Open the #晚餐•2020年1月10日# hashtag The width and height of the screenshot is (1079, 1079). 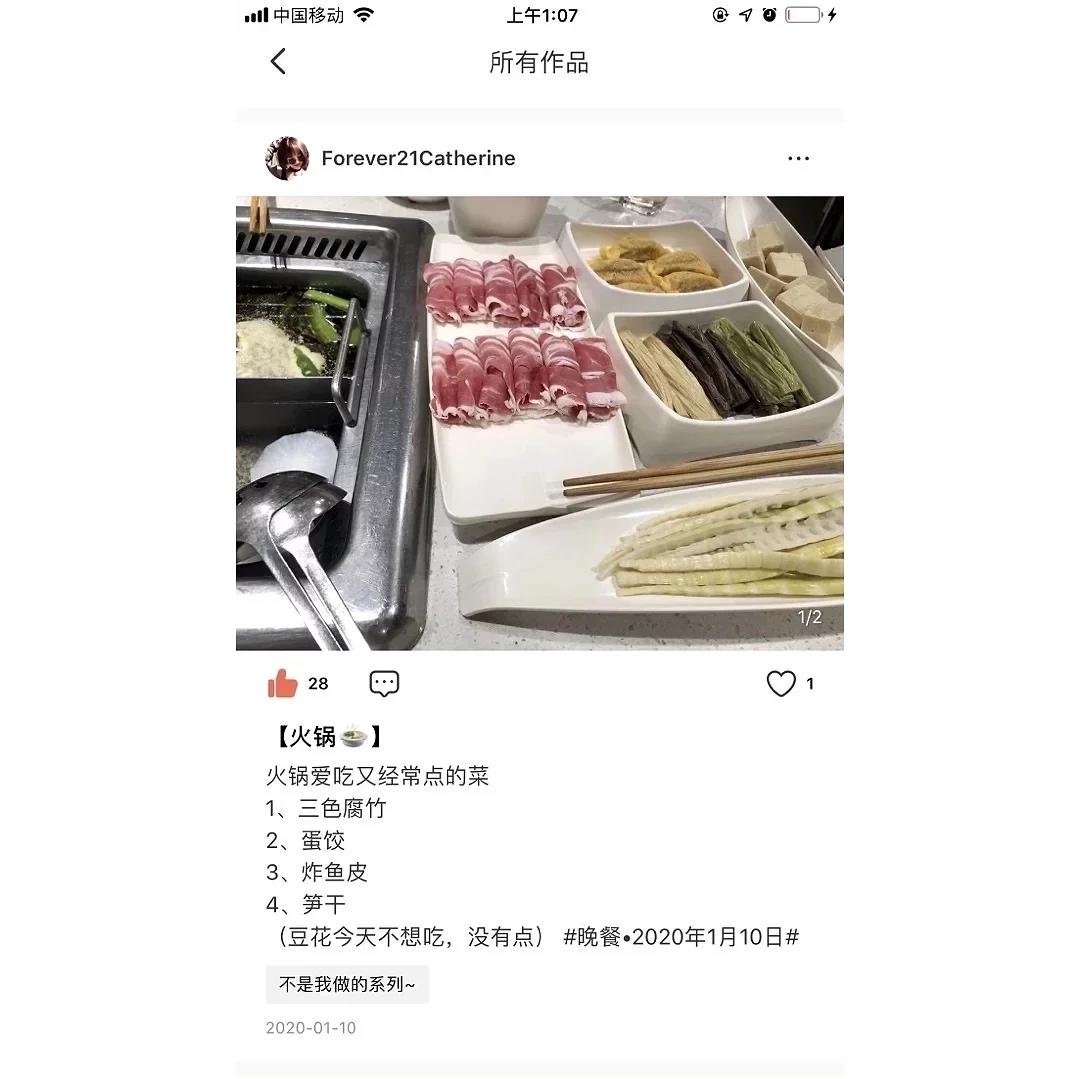(x=681, y=937)
